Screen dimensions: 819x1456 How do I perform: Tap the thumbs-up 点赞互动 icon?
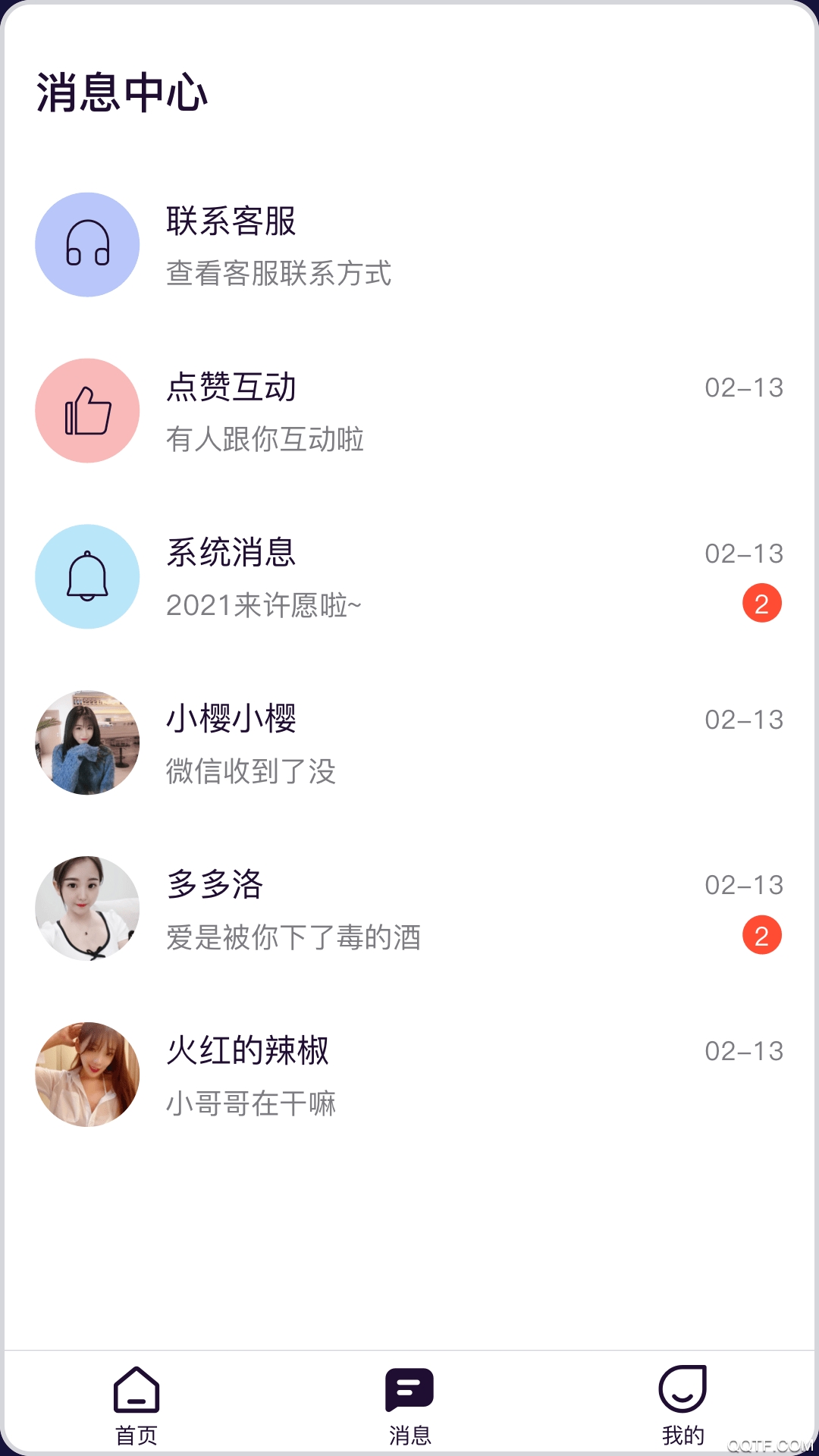pyautogui.click(x=86, y=409)
